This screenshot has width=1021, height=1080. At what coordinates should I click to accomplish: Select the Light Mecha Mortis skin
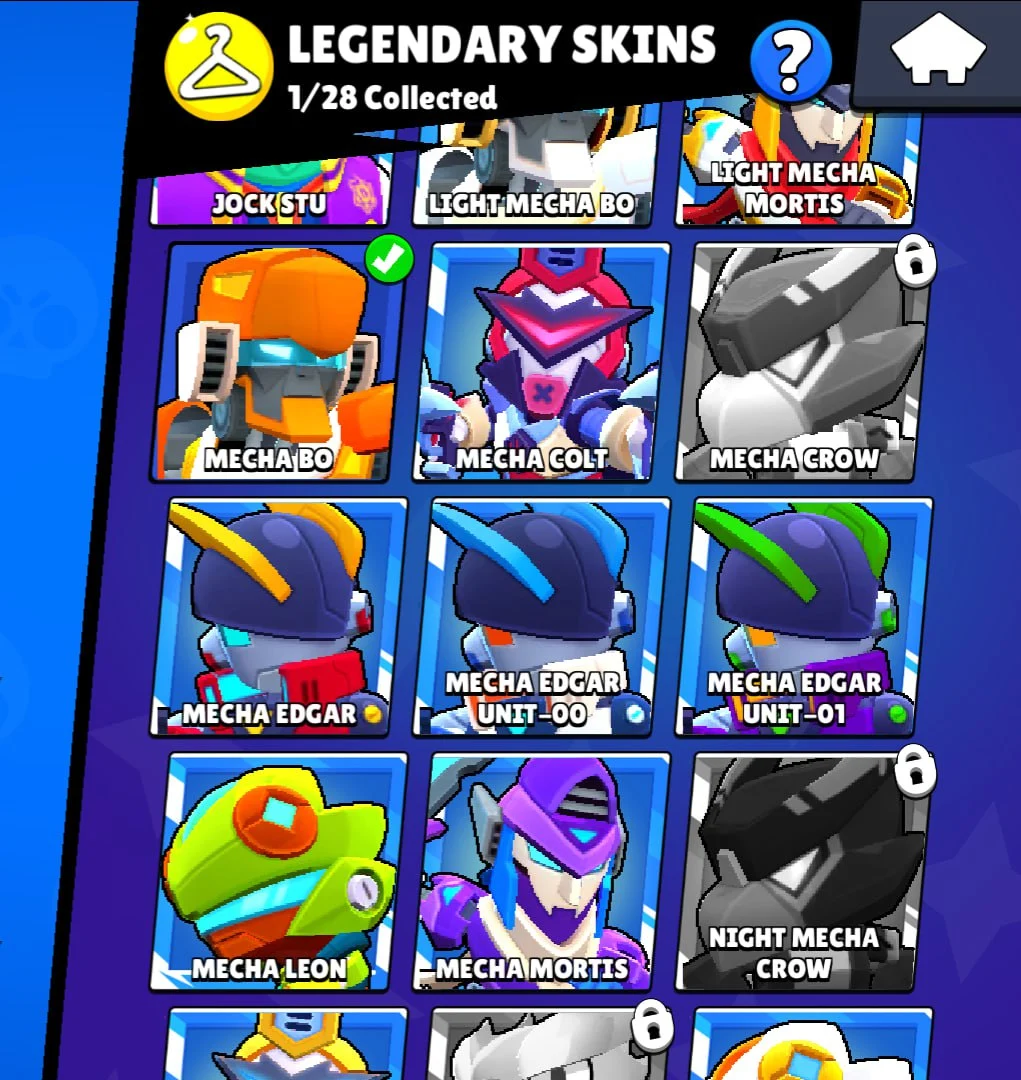tap(797, 170)
